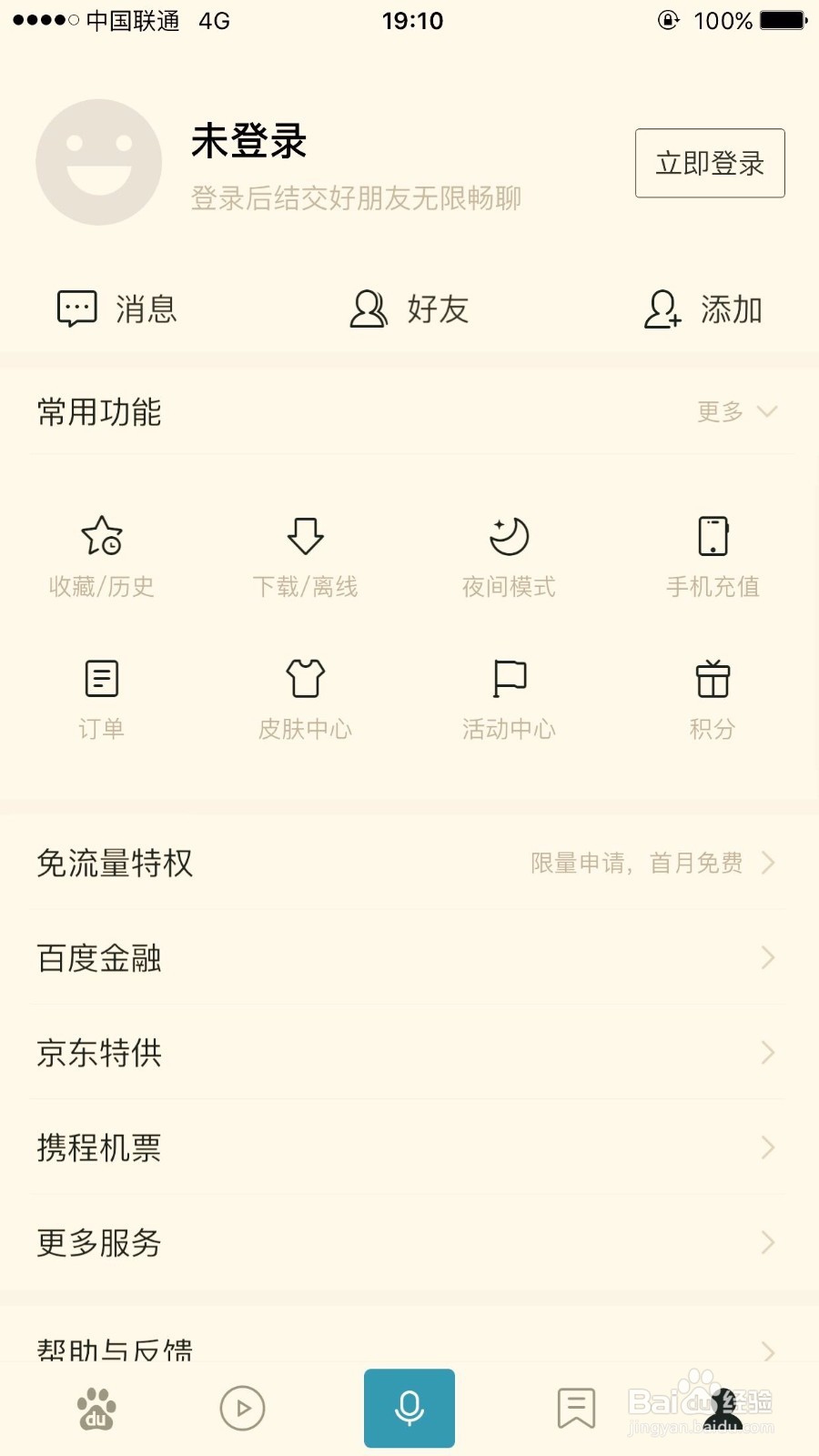This screenshot has width=819, height=1456.
Task: Switch to the Baidu home tab
Action: tap(96, 1409)
